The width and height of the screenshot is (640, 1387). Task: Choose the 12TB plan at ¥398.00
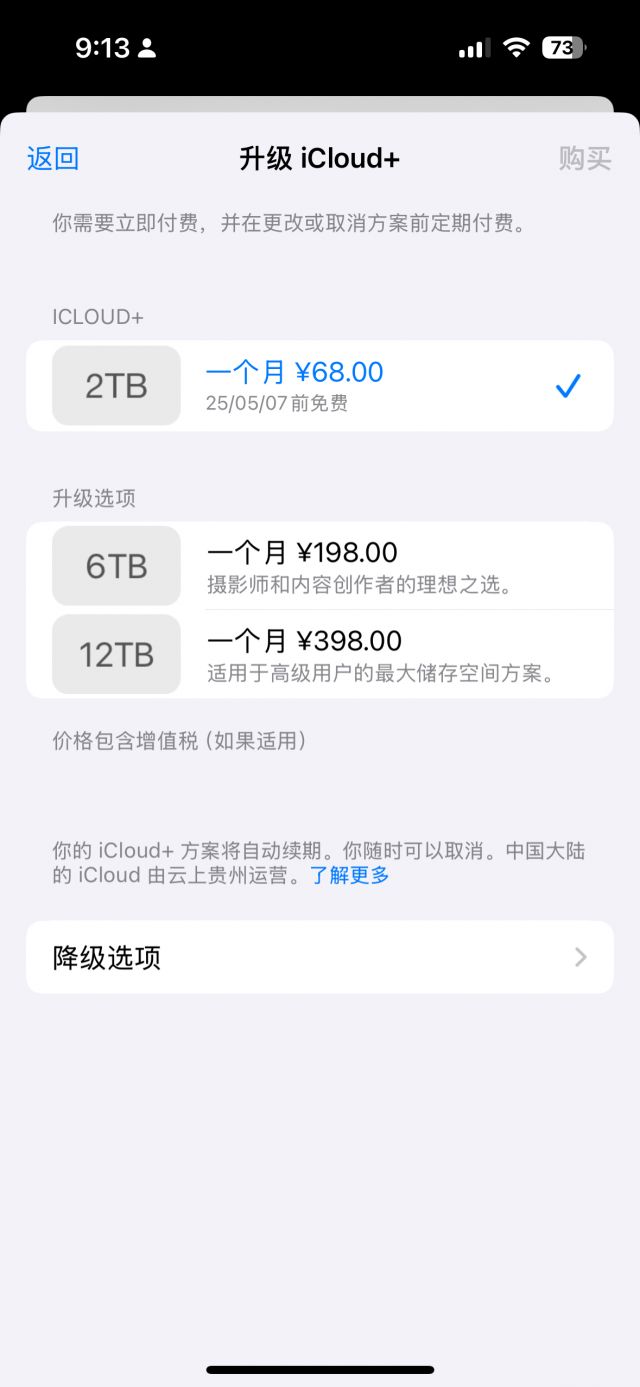[320, 654]
